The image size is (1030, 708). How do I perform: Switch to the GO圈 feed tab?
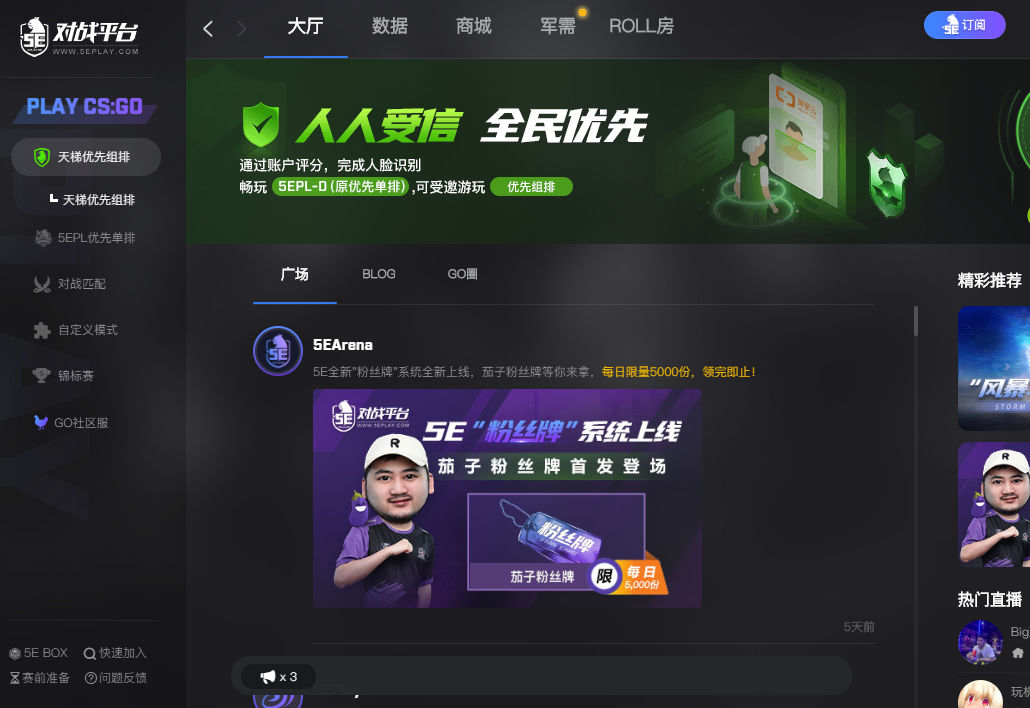[x=462, y=274]
